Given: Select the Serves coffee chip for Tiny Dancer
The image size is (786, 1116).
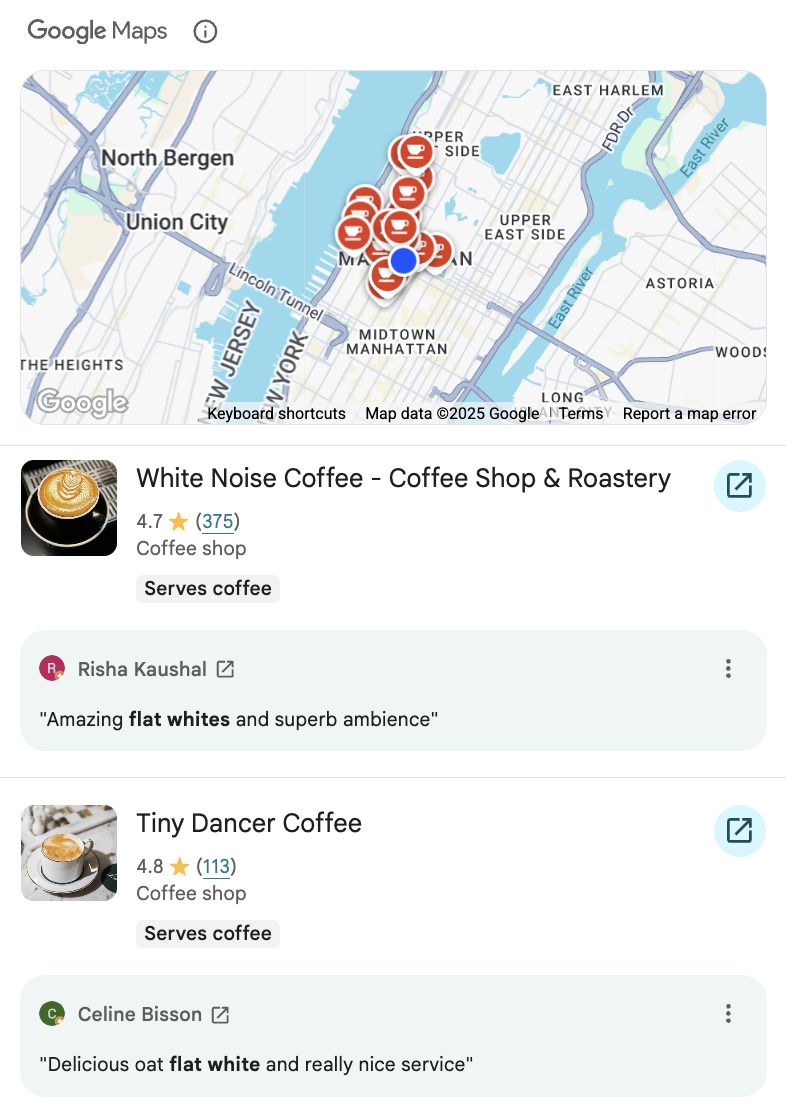Looking at the screenshot, I should pyautogui.click(x=207, y=933).
